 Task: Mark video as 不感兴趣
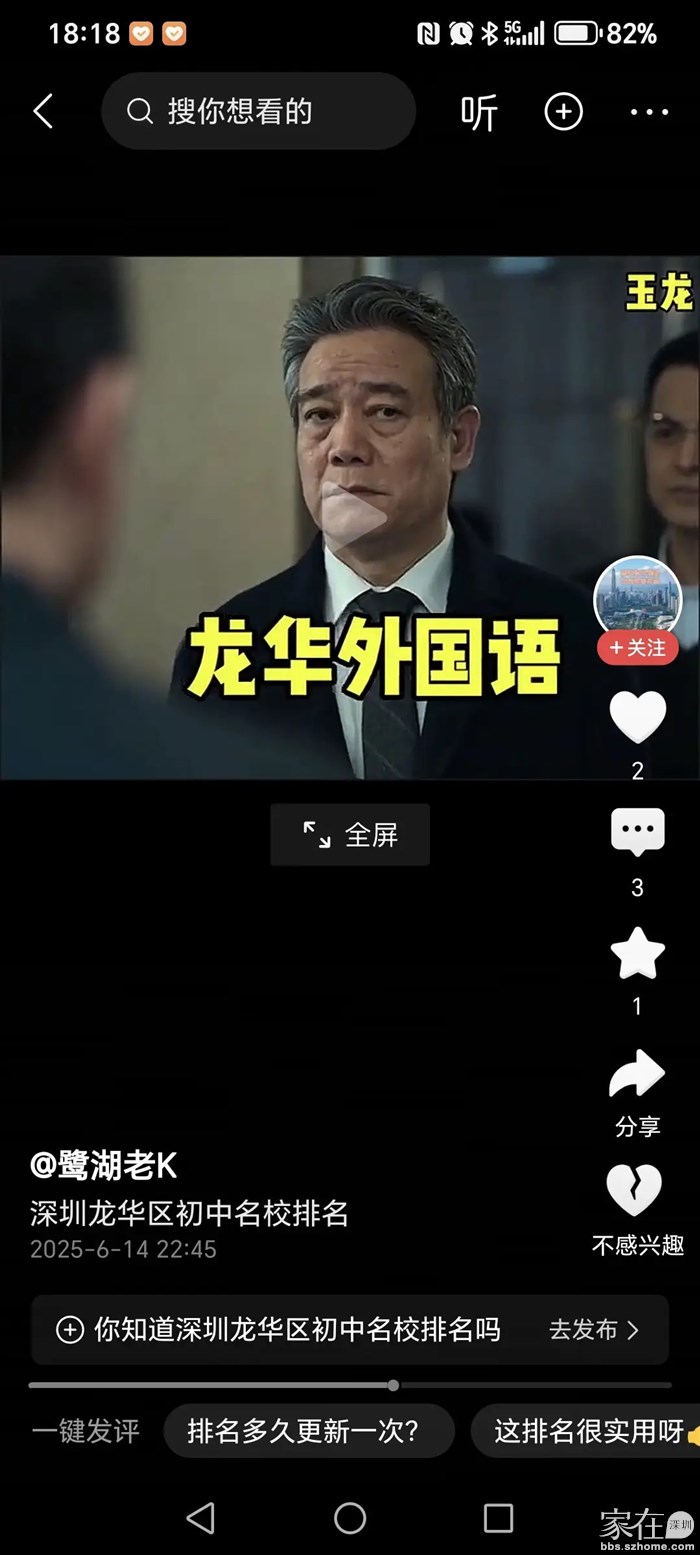coord(636,1192)
